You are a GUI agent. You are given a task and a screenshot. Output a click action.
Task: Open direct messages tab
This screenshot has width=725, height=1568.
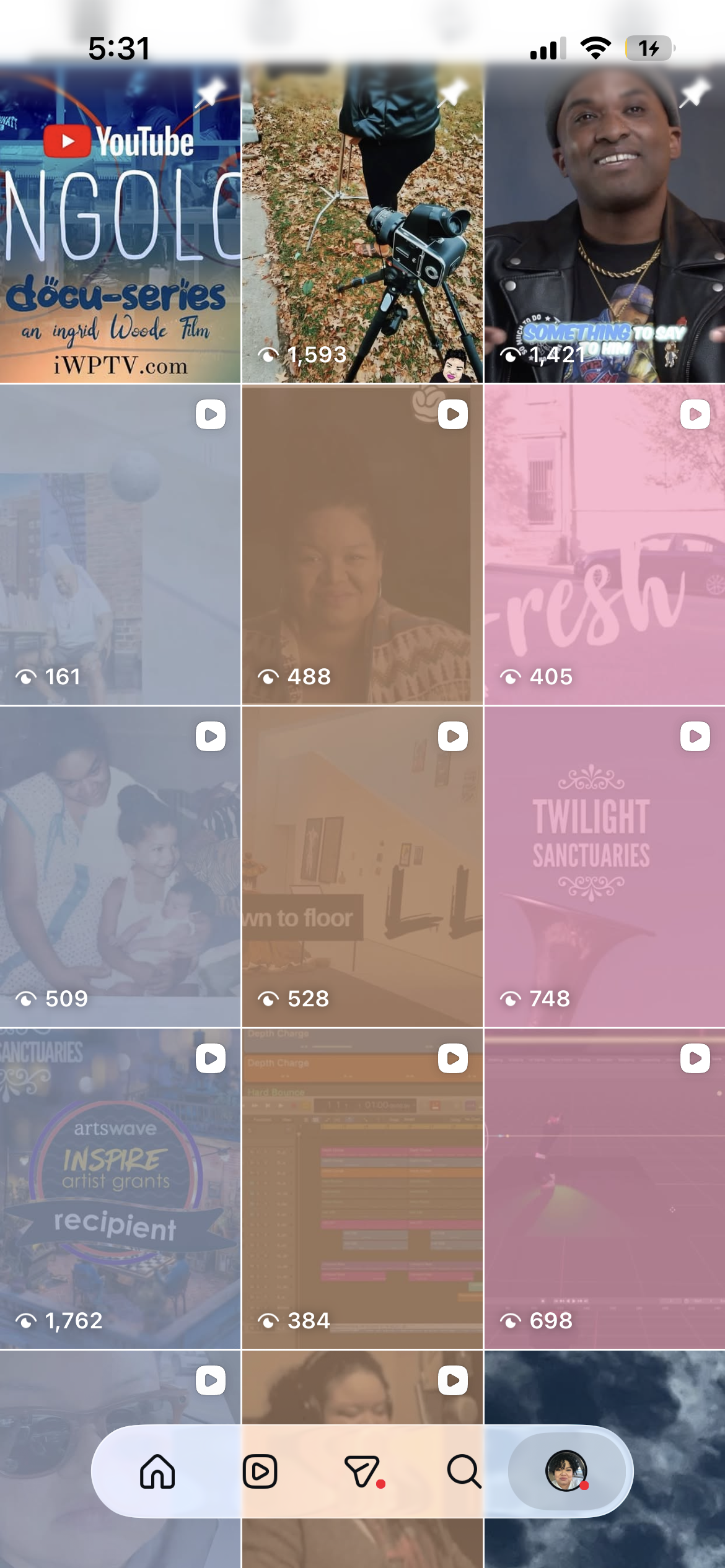[363, 1471]
